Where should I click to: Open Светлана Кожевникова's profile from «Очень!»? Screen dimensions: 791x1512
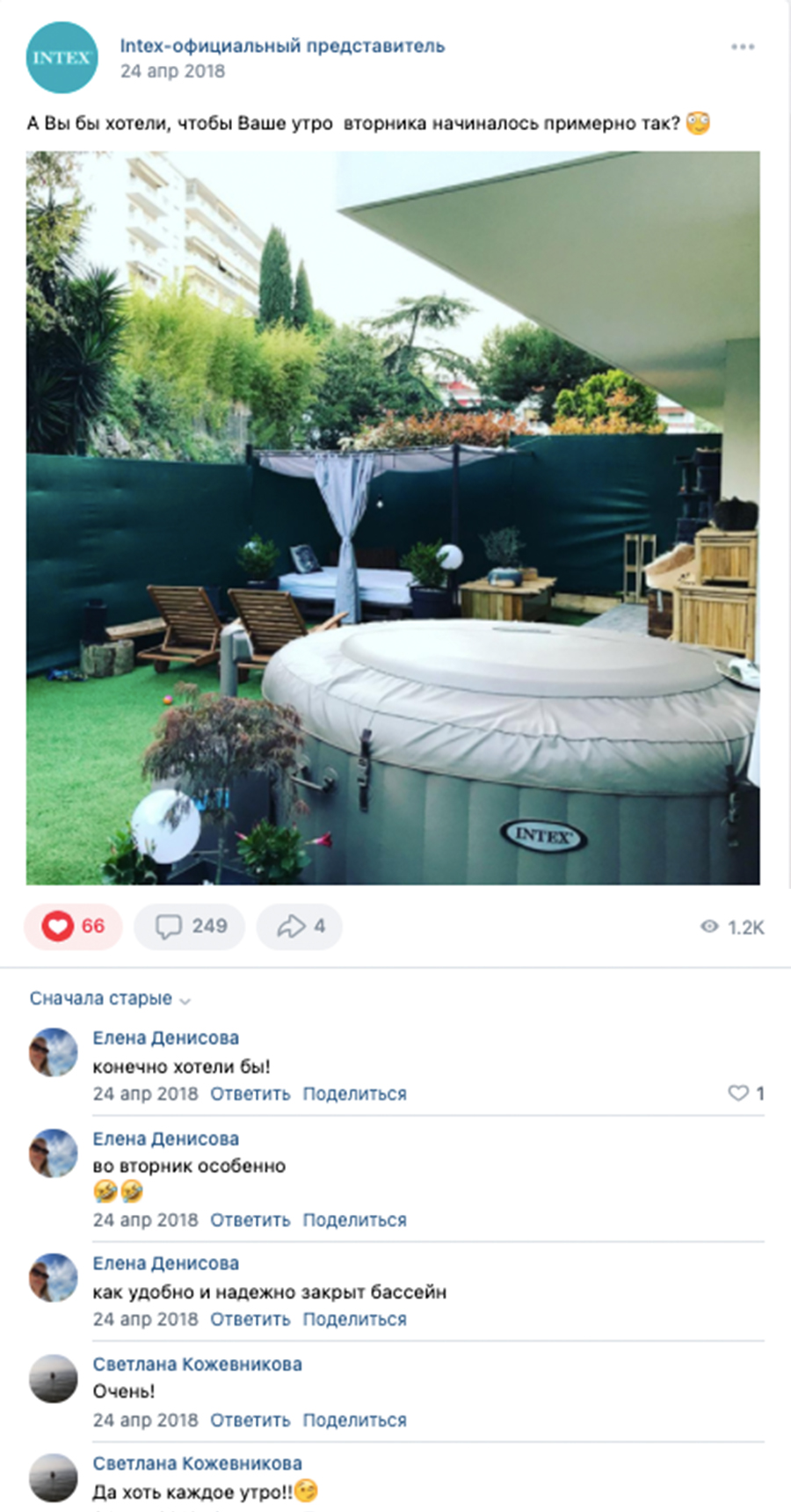197,1364
